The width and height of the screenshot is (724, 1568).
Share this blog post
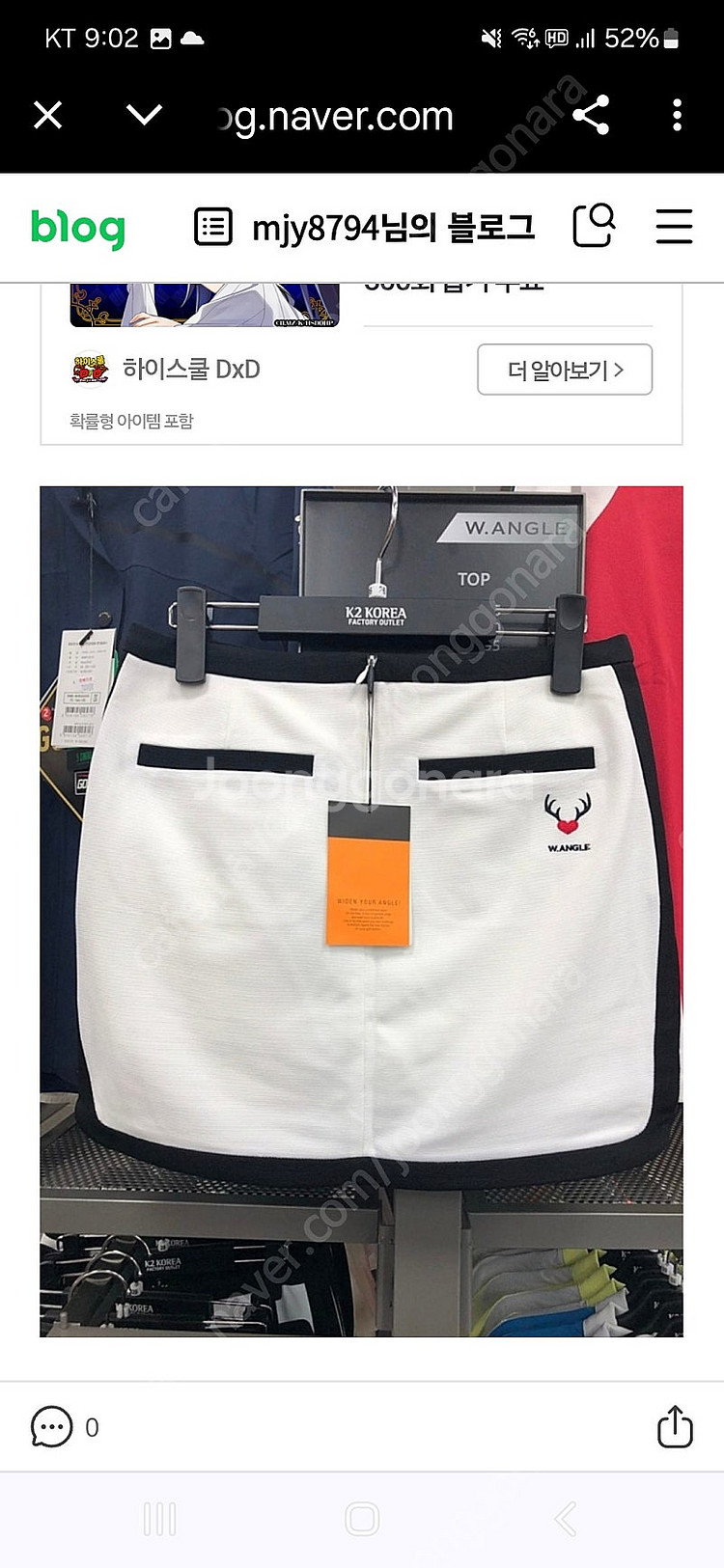(675, 1426)
